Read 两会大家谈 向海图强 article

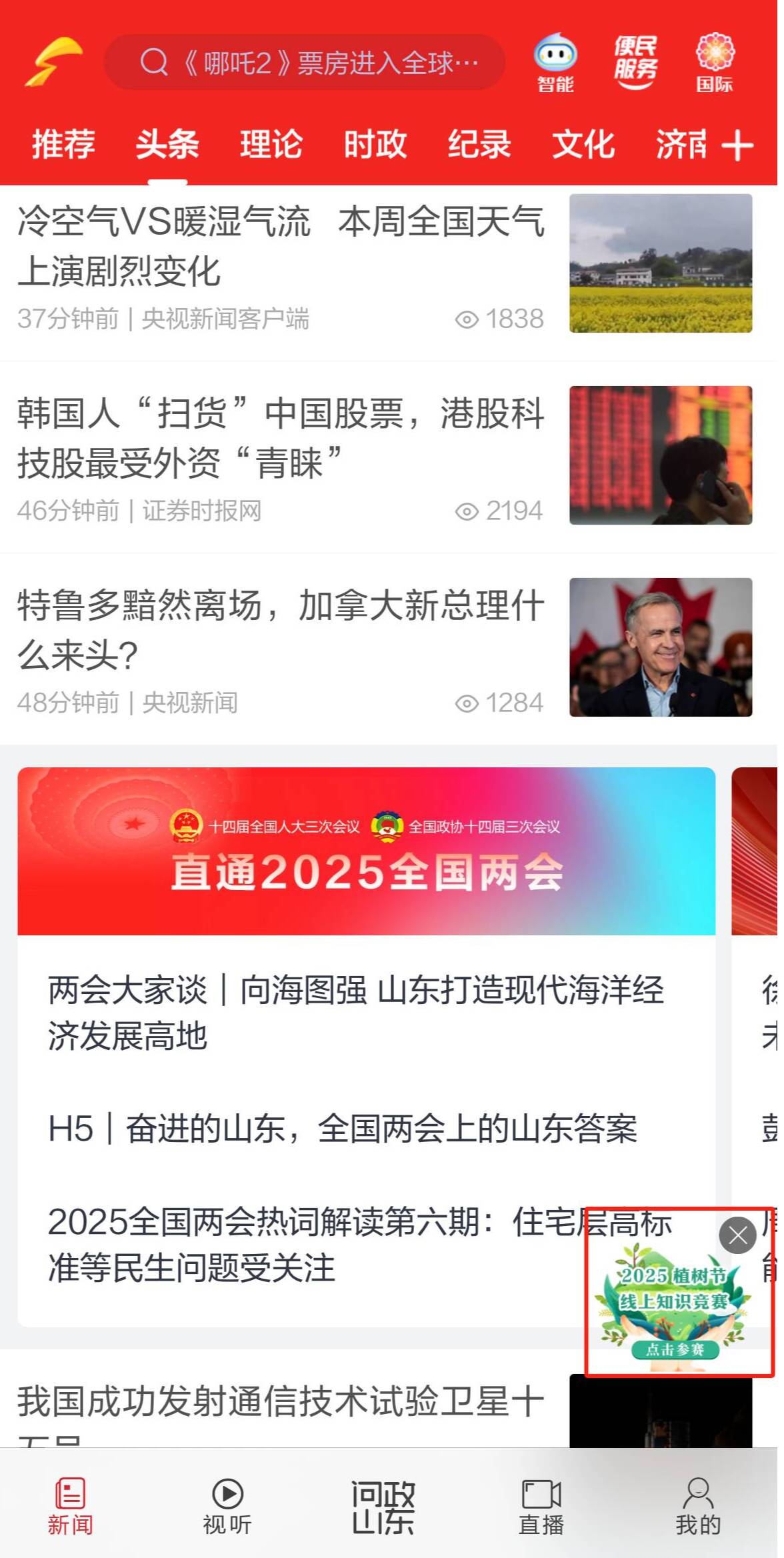(356, 1012)
